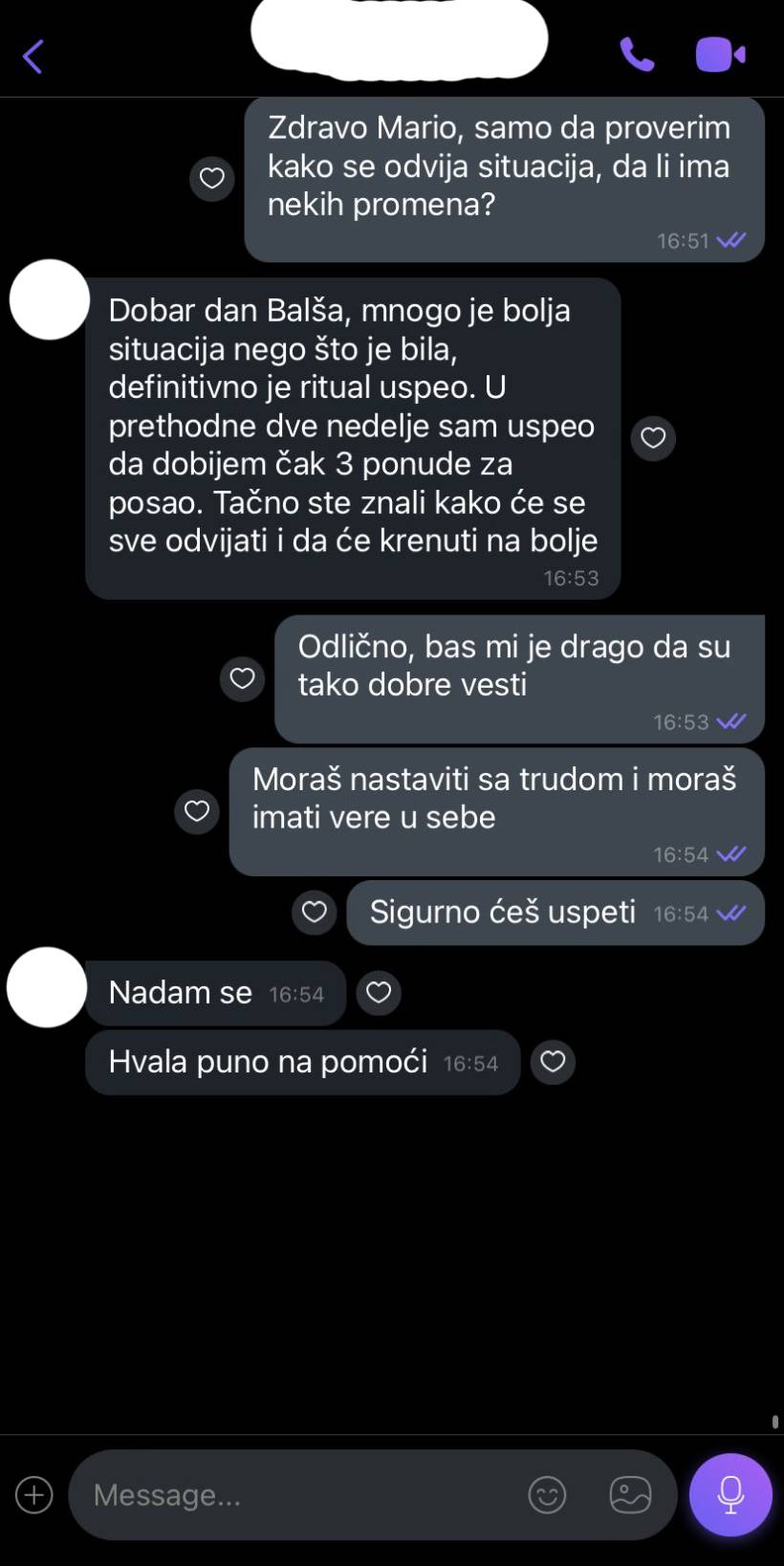Image resolution: width=784 pixels, height=1566 pixels.
Task: Heart the "Sigurno ćeš uspeti" message
Action: [x=314, y=913]
